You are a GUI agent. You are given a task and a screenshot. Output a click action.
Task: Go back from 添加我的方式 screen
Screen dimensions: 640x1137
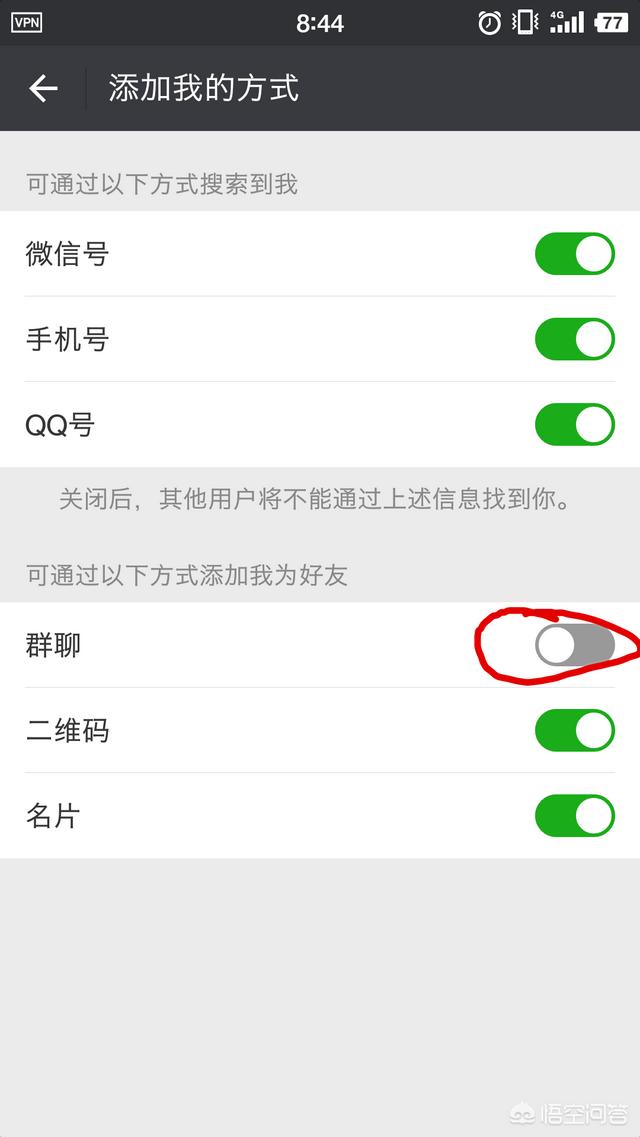43,88
